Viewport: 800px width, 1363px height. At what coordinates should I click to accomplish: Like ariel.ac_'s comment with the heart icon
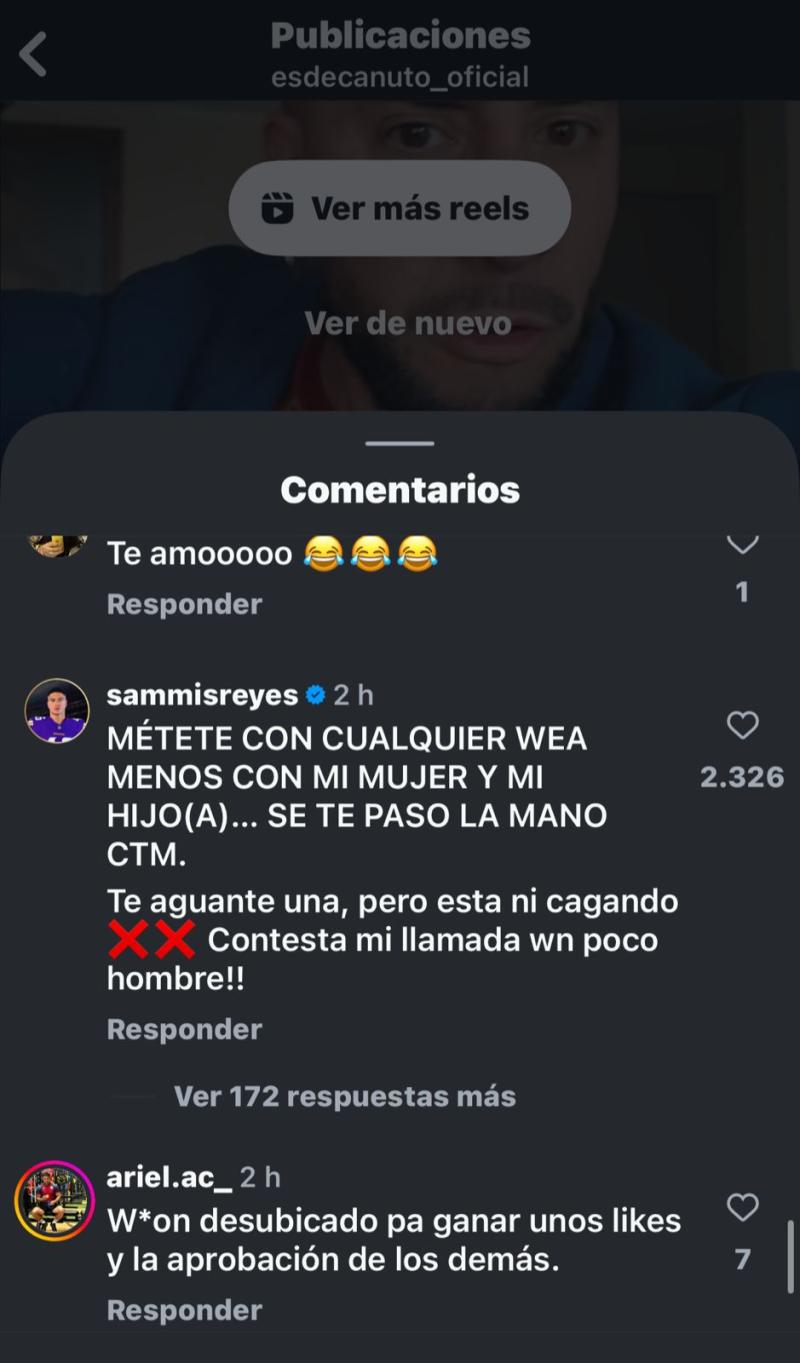coord(743,1208)
